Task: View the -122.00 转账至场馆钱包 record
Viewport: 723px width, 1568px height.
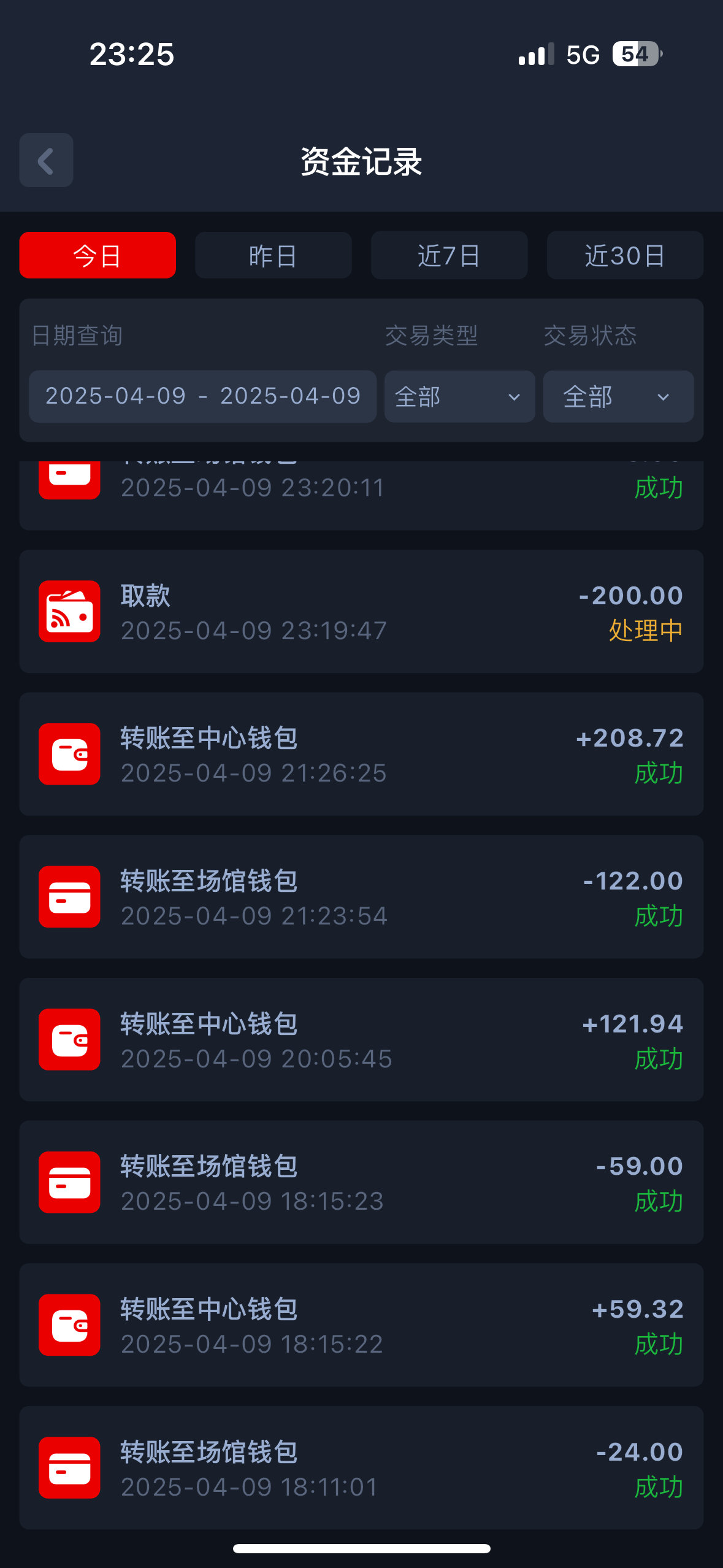Action: tap(361, 897)
